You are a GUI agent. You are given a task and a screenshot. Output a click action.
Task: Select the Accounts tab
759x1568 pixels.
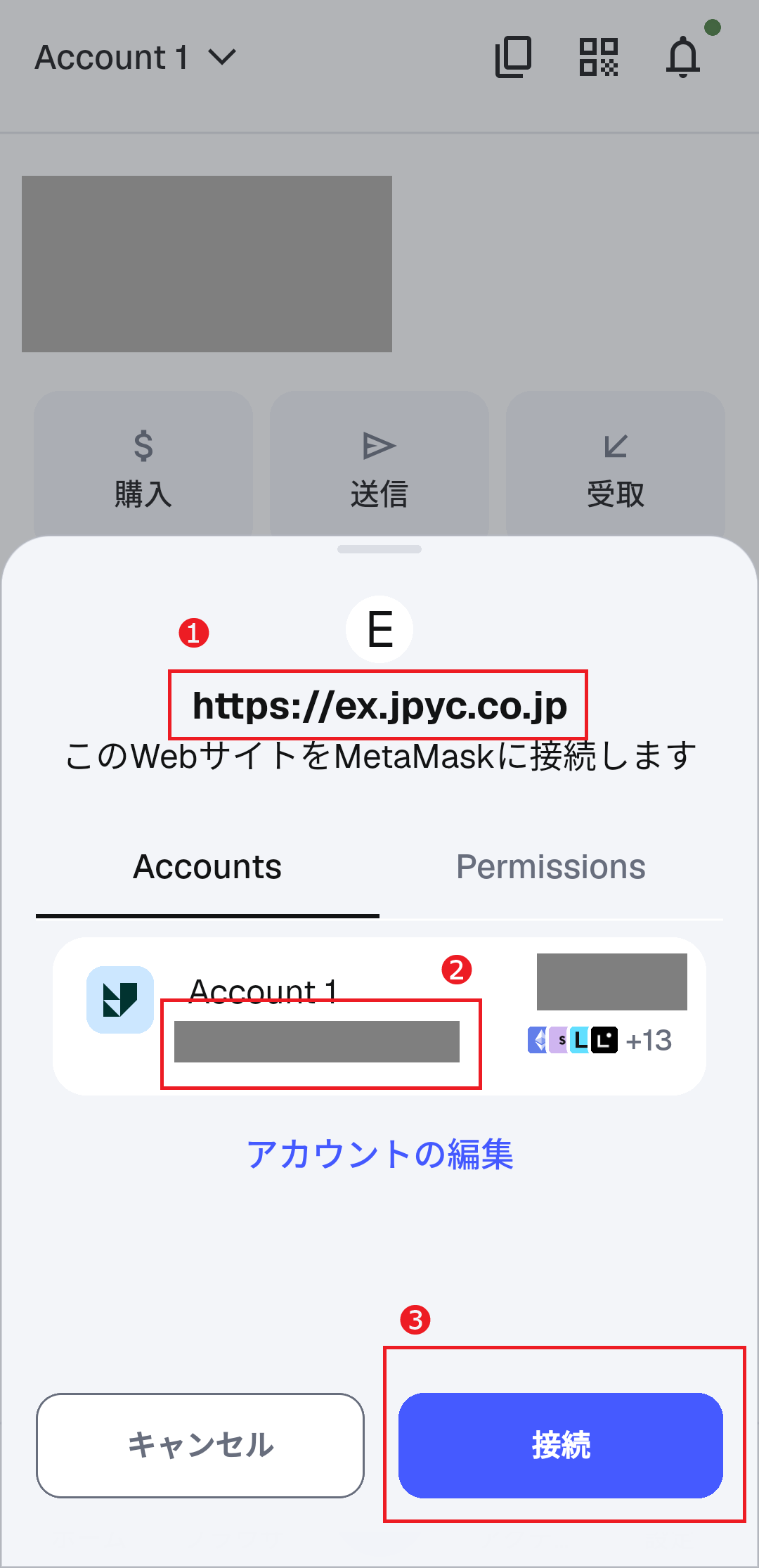[207, 867]
